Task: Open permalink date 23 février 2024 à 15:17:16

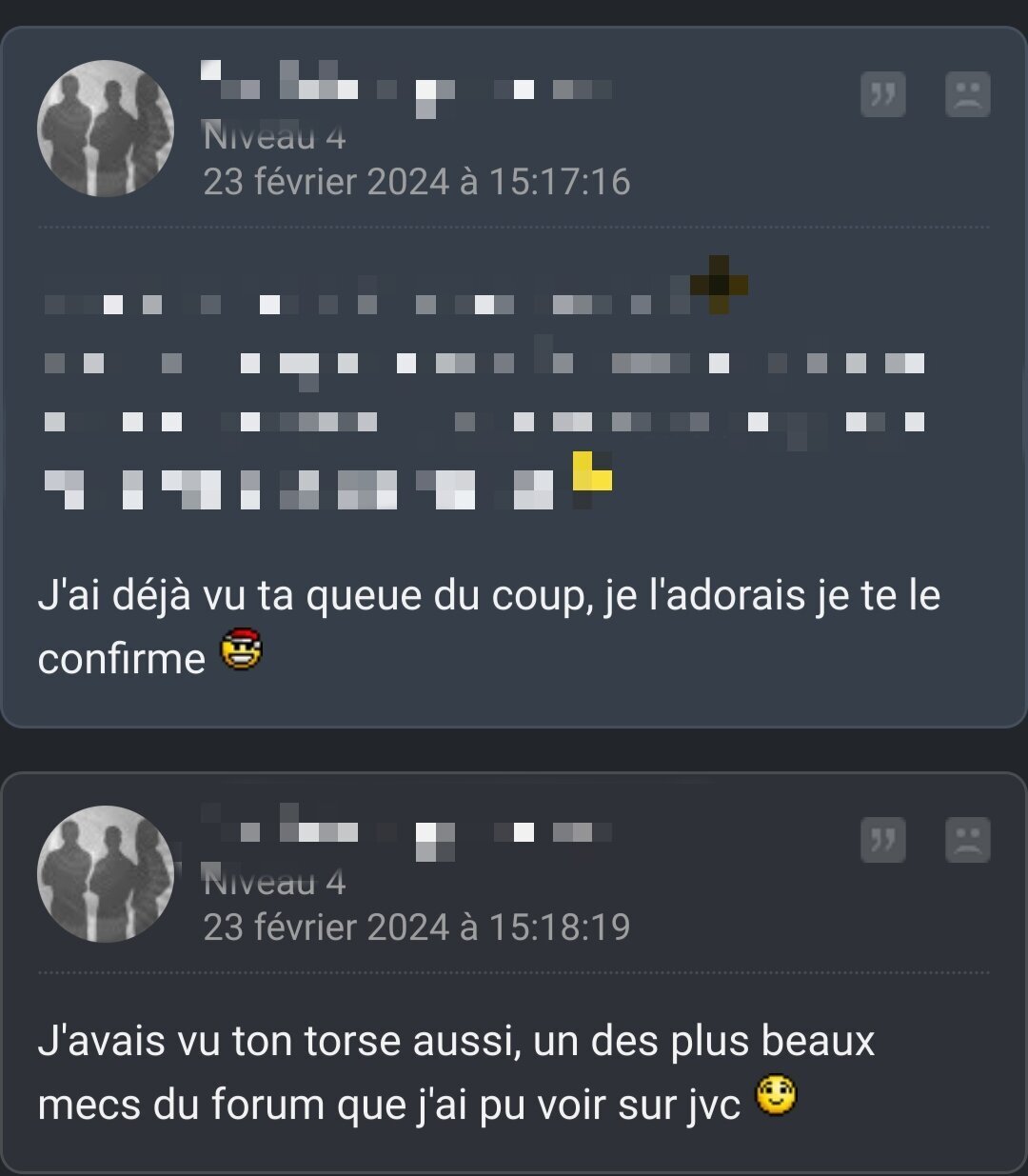Action: [417, 182]
